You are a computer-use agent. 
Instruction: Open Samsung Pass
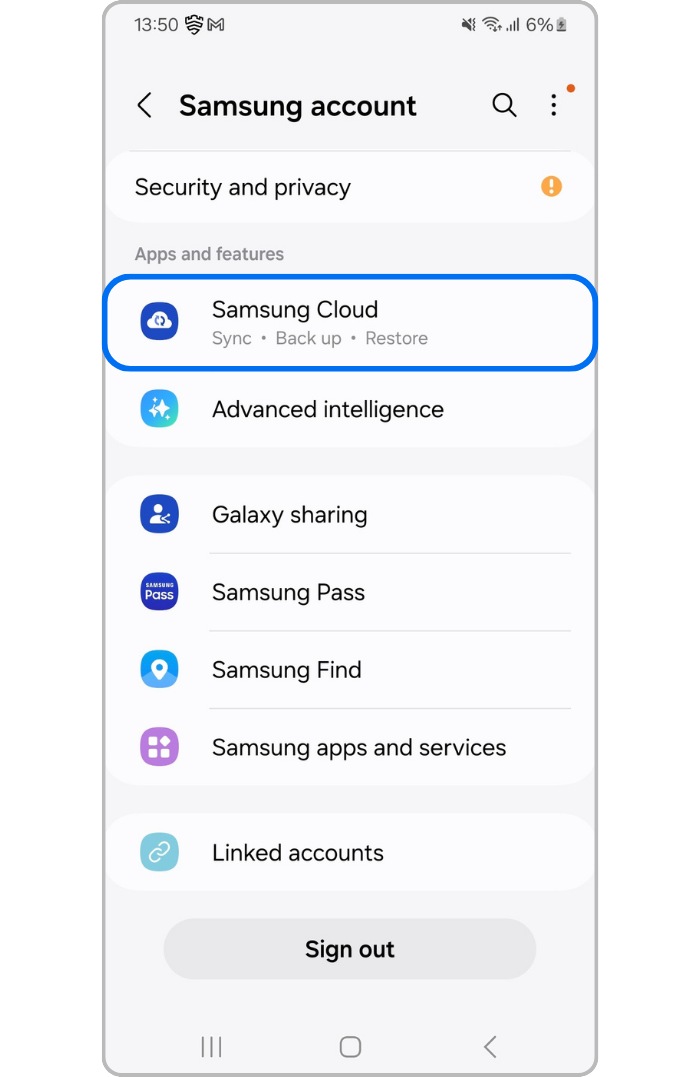point(349,592)
